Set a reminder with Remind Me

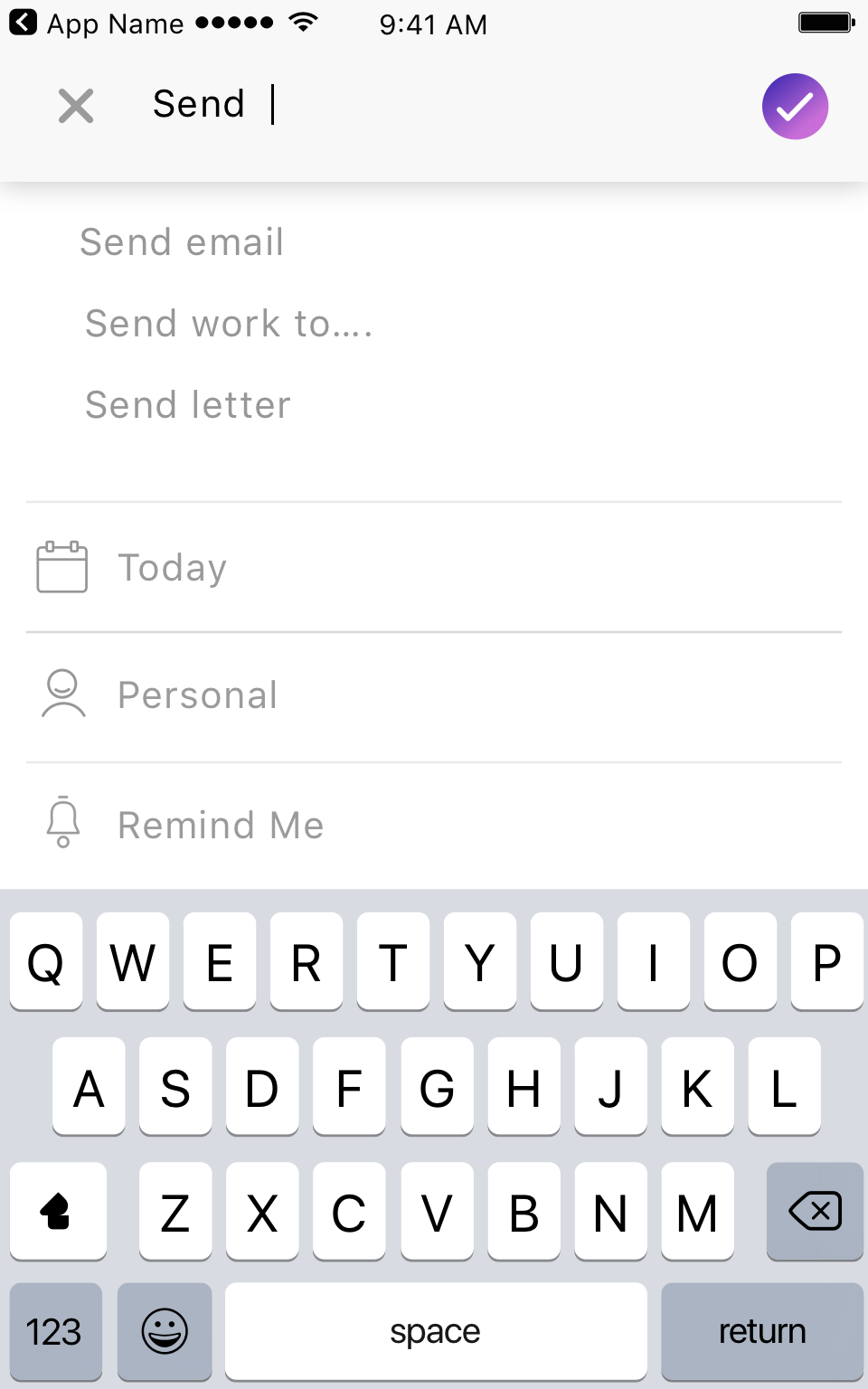tap(434, 825)
